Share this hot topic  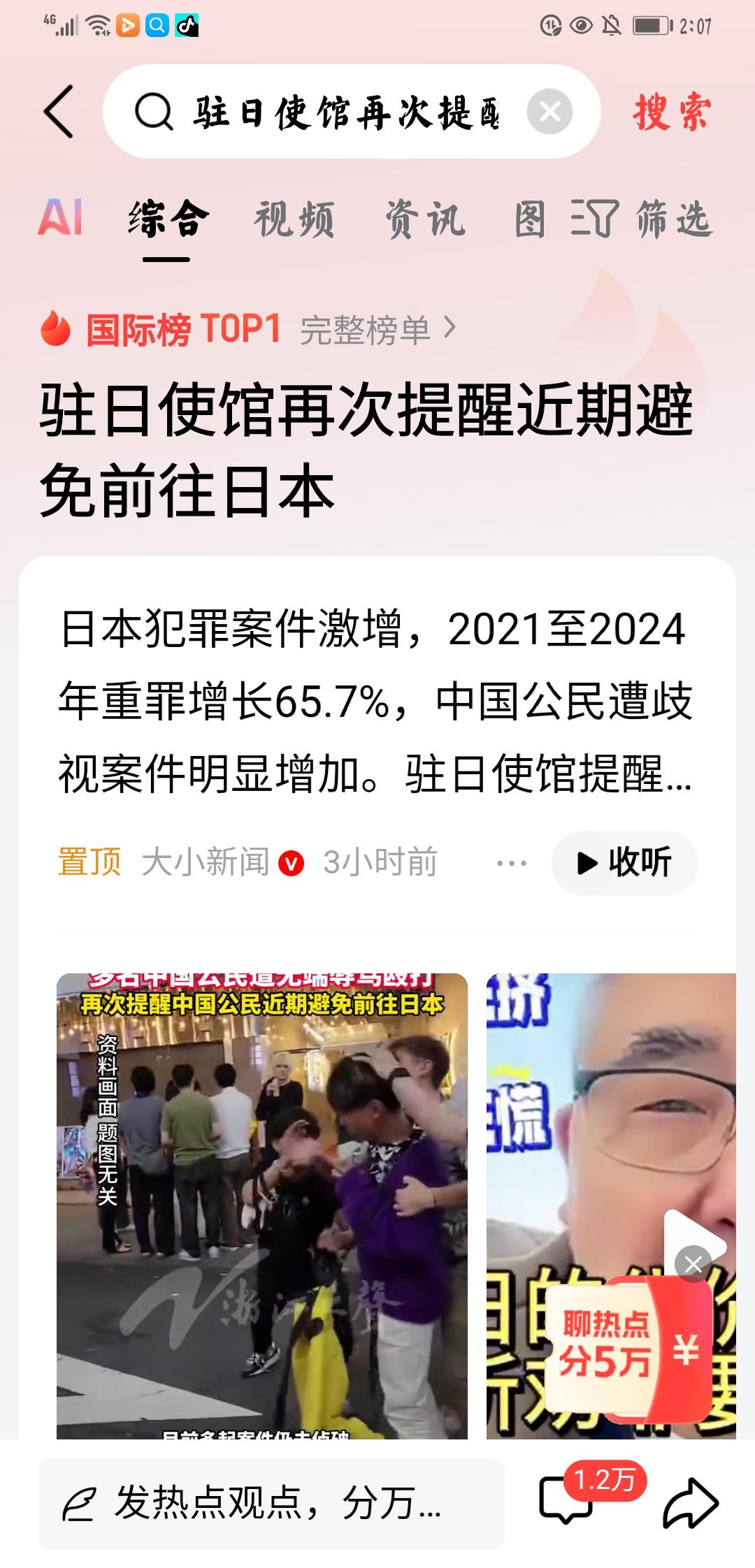(x=690, y=1504)
